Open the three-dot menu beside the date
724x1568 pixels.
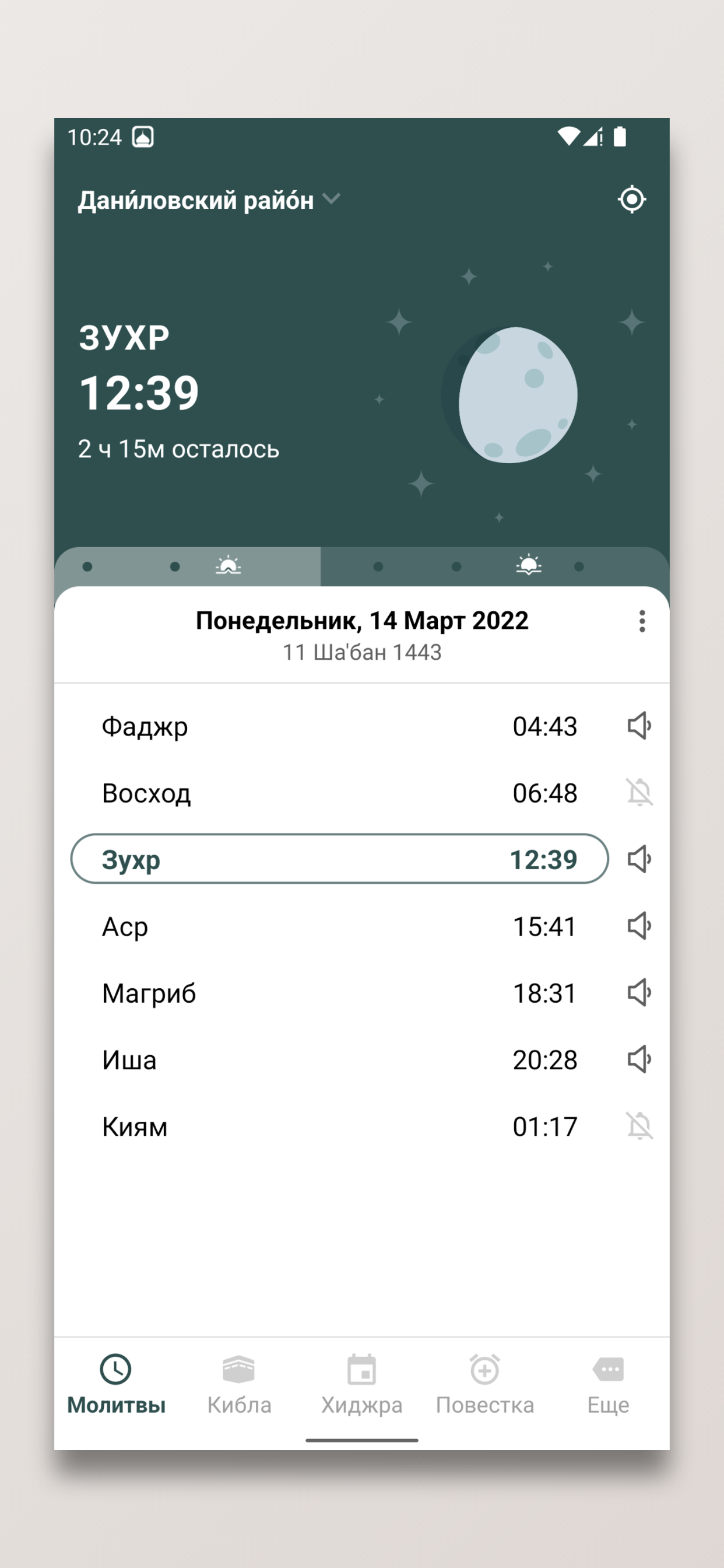[x=642, y=621]
